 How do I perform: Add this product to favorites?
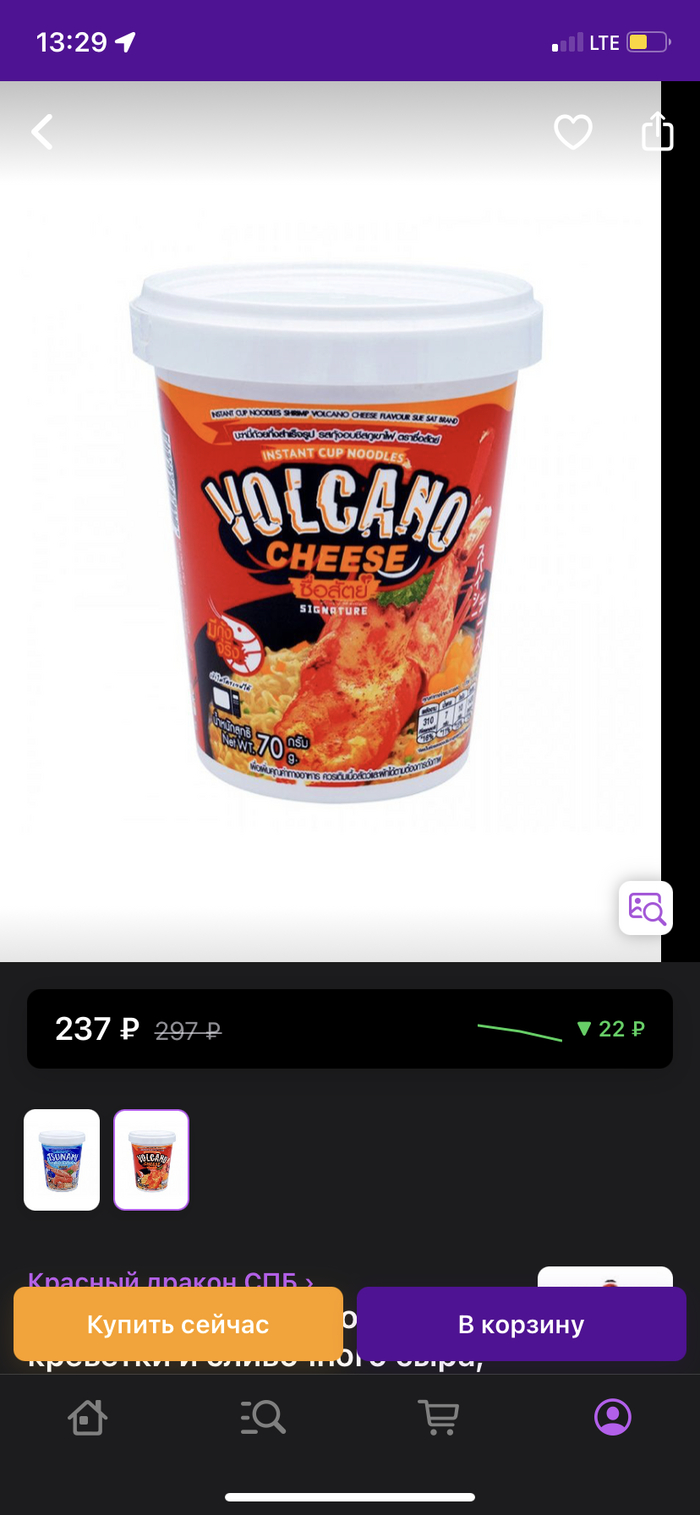pyautogui.click(x=573, y=132)
